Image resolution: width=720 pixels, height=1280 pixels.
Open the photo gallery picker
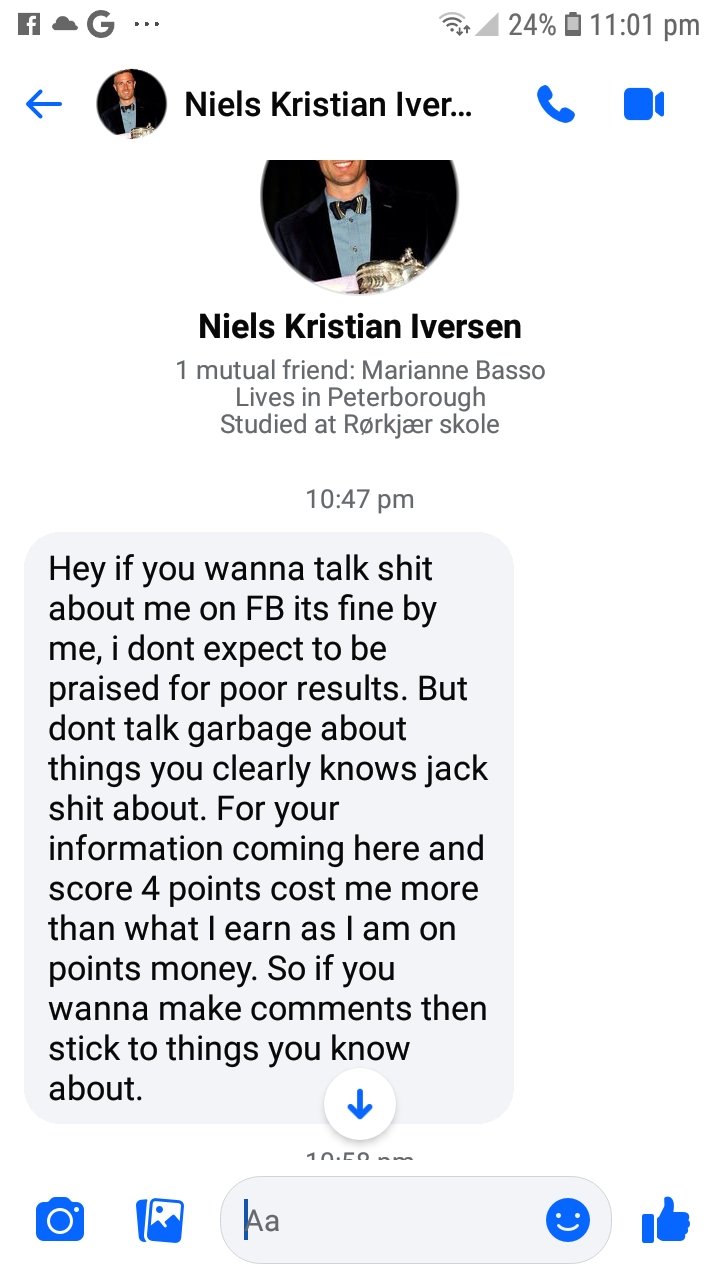[160, 1220]
